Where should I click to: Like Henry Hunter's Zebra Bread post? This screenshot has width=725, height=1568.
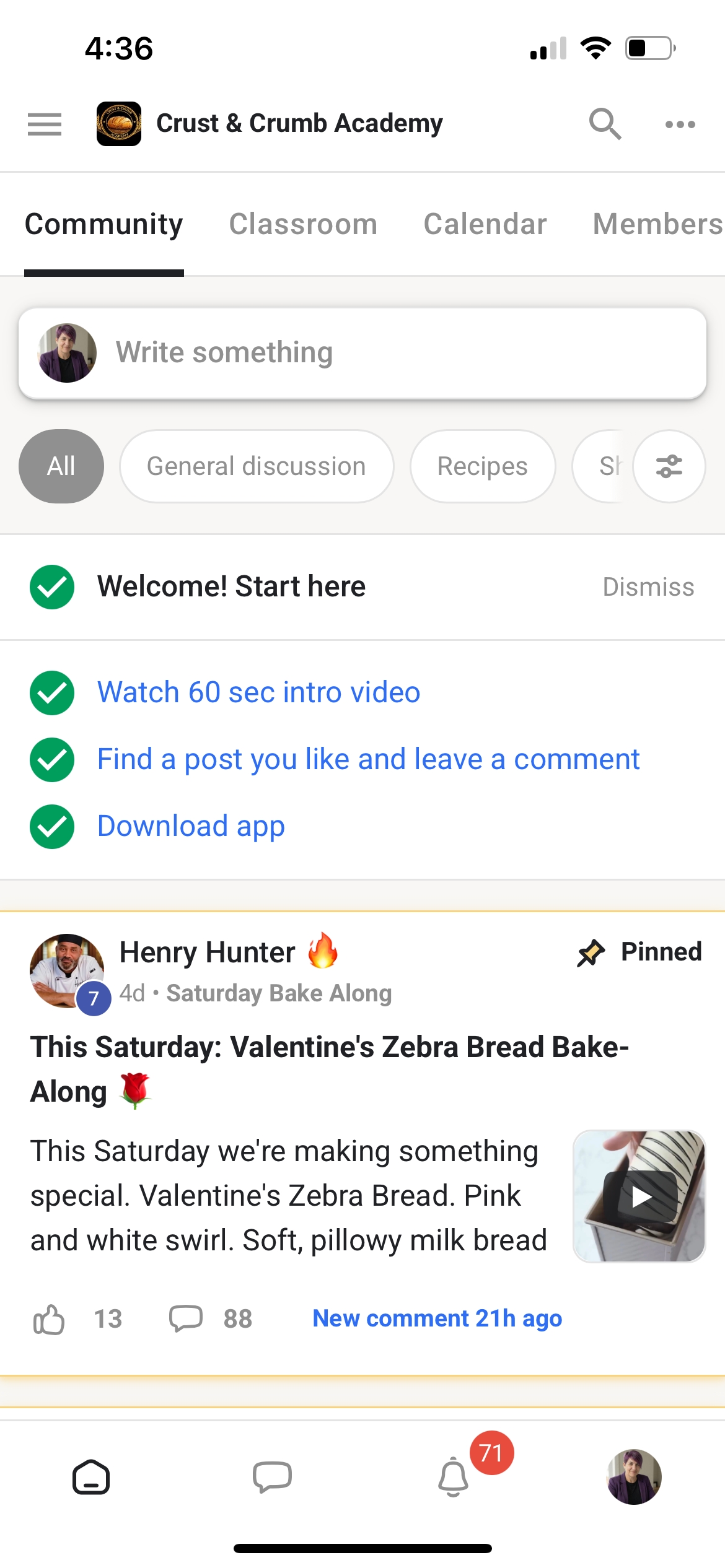49,1319
